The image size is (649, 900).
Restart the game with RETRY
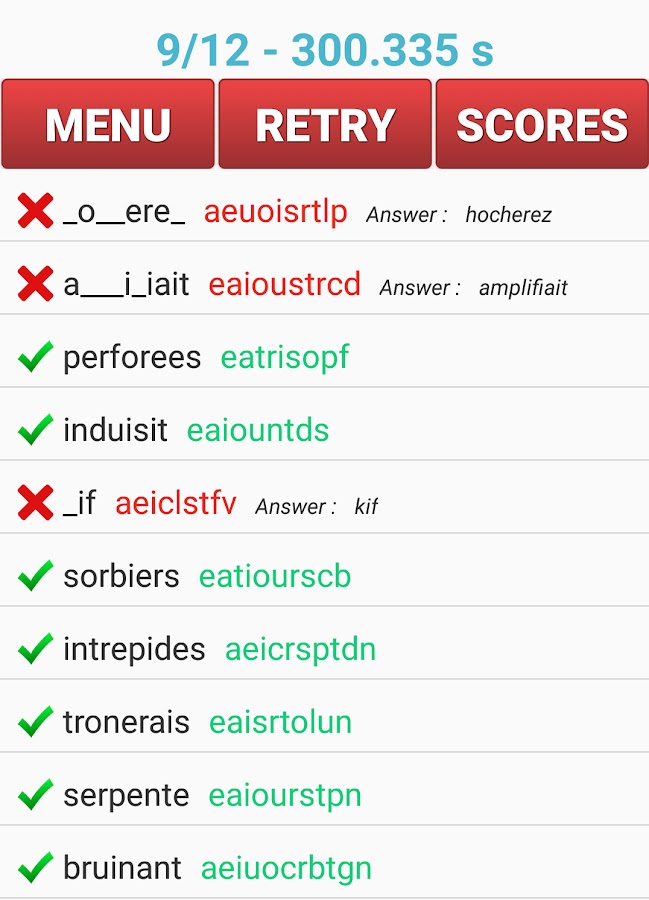pos(325,125)
